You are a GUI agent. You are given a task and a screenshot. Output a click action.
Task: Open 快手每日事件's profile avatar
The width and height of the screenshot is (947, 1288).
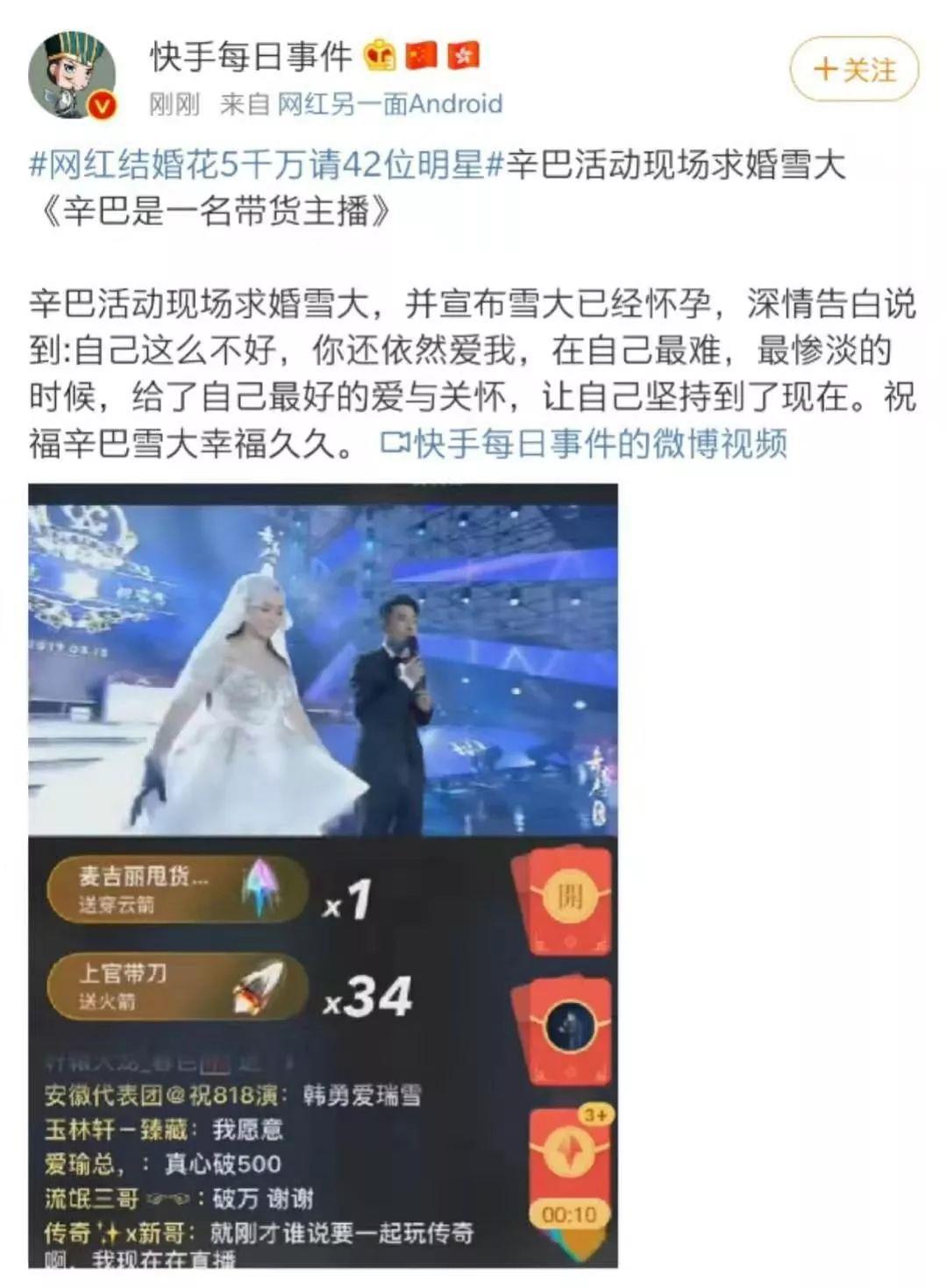73,76
